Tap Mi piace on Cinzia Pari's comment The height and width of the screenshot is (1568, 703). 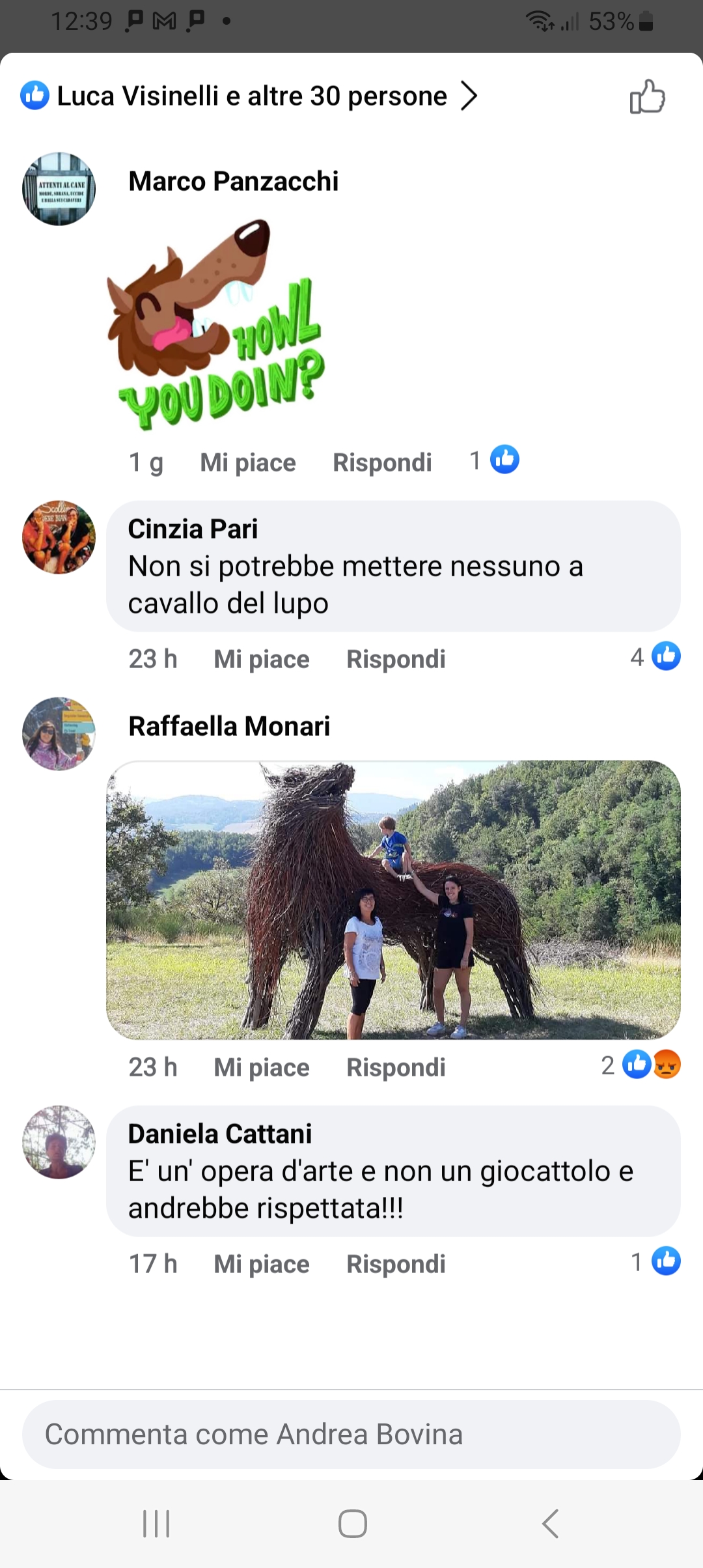(x=262, y=660)
